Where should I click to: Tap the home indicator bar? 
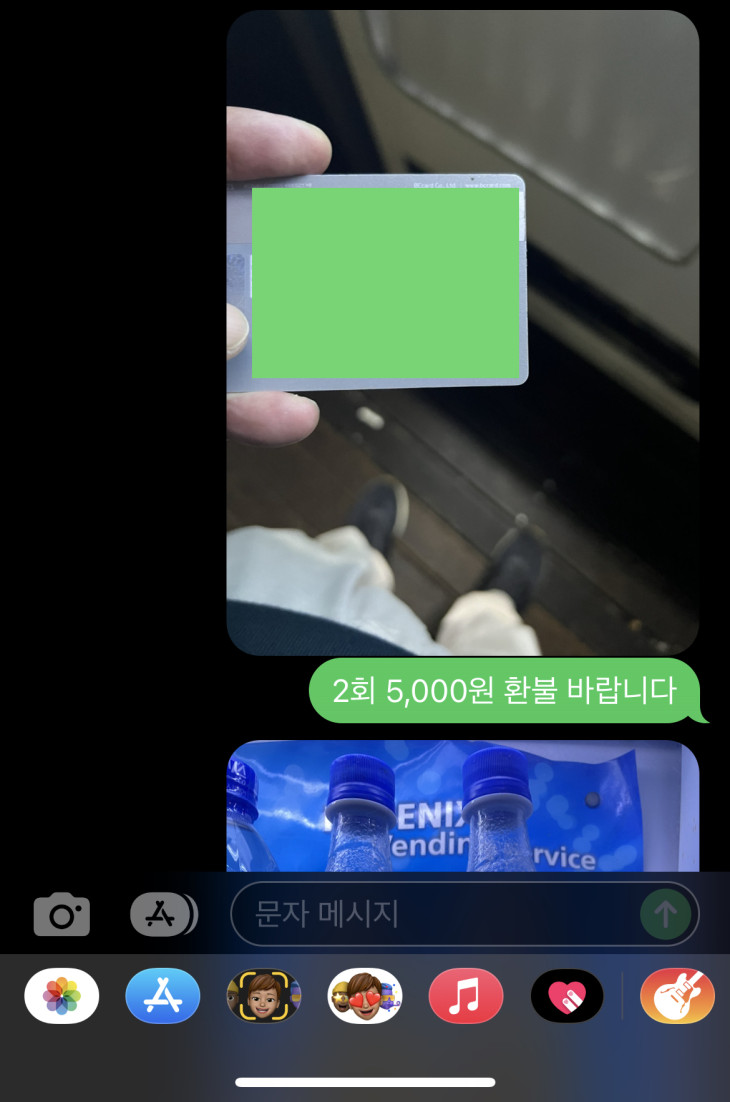(365, 1080)
